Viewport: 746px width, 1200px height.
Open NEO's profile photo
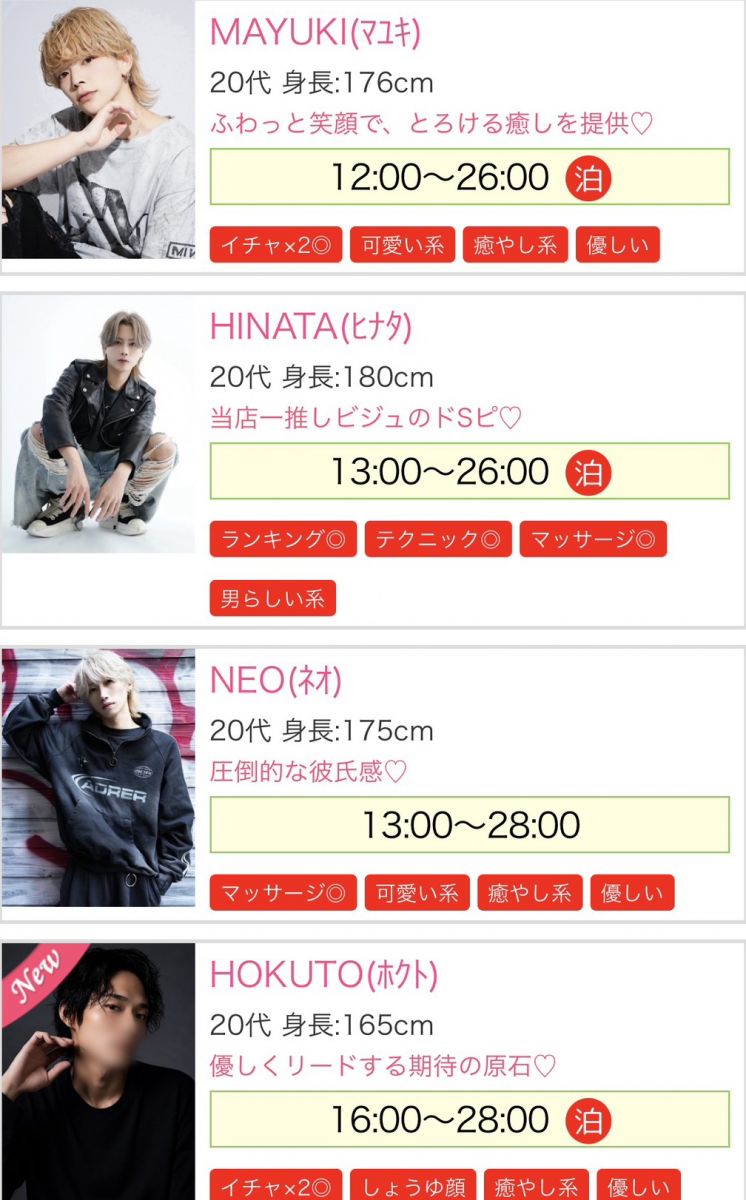98,777
